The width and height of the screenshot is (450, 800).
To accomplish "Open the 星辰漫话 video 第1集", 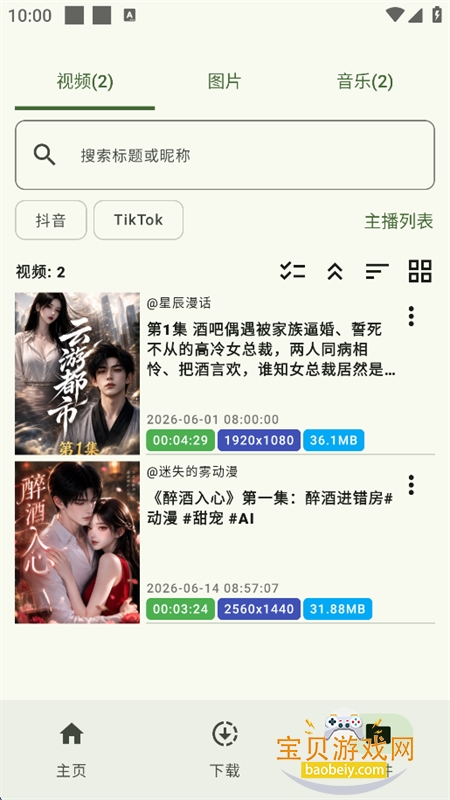I will click(x=224, y=373).
